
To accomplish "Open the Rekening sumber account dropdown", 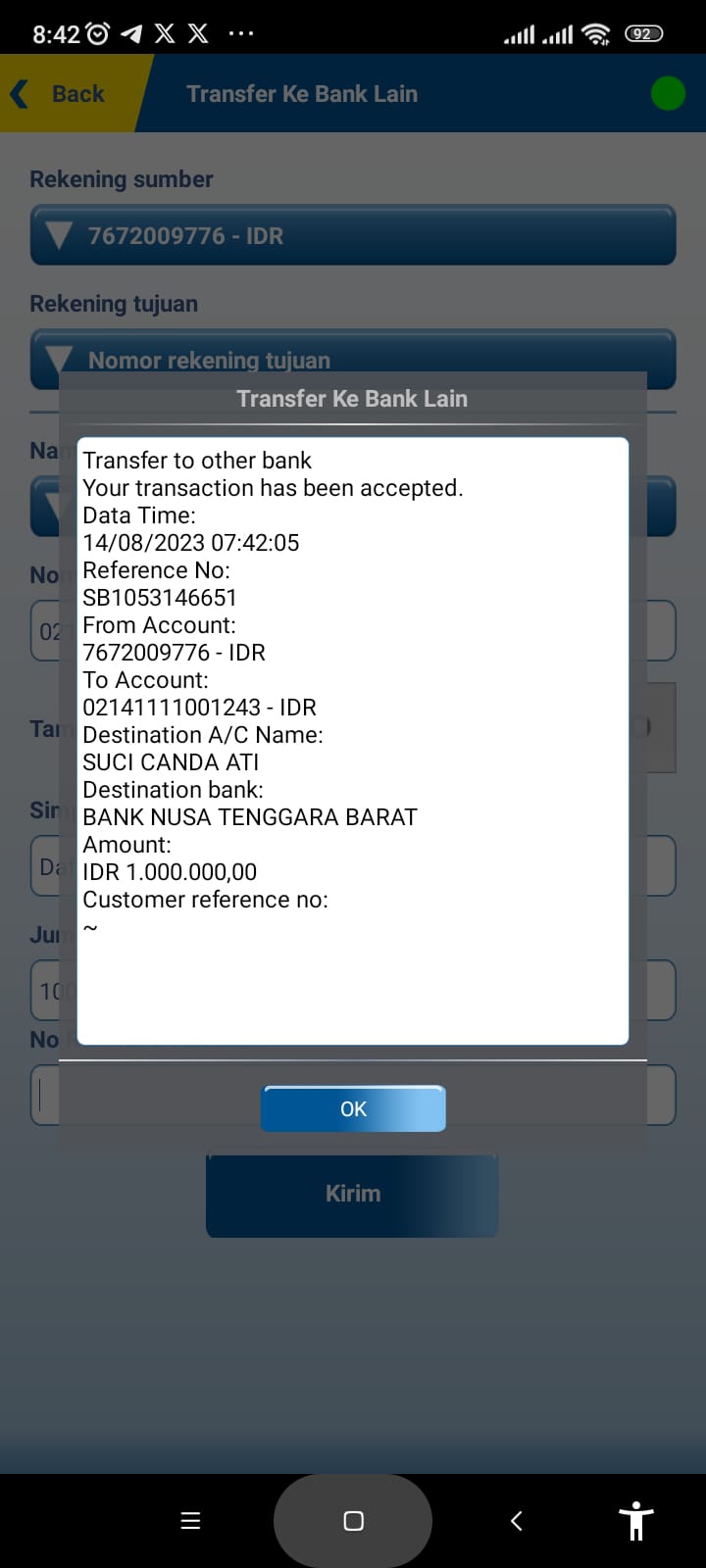I will 353,235.
